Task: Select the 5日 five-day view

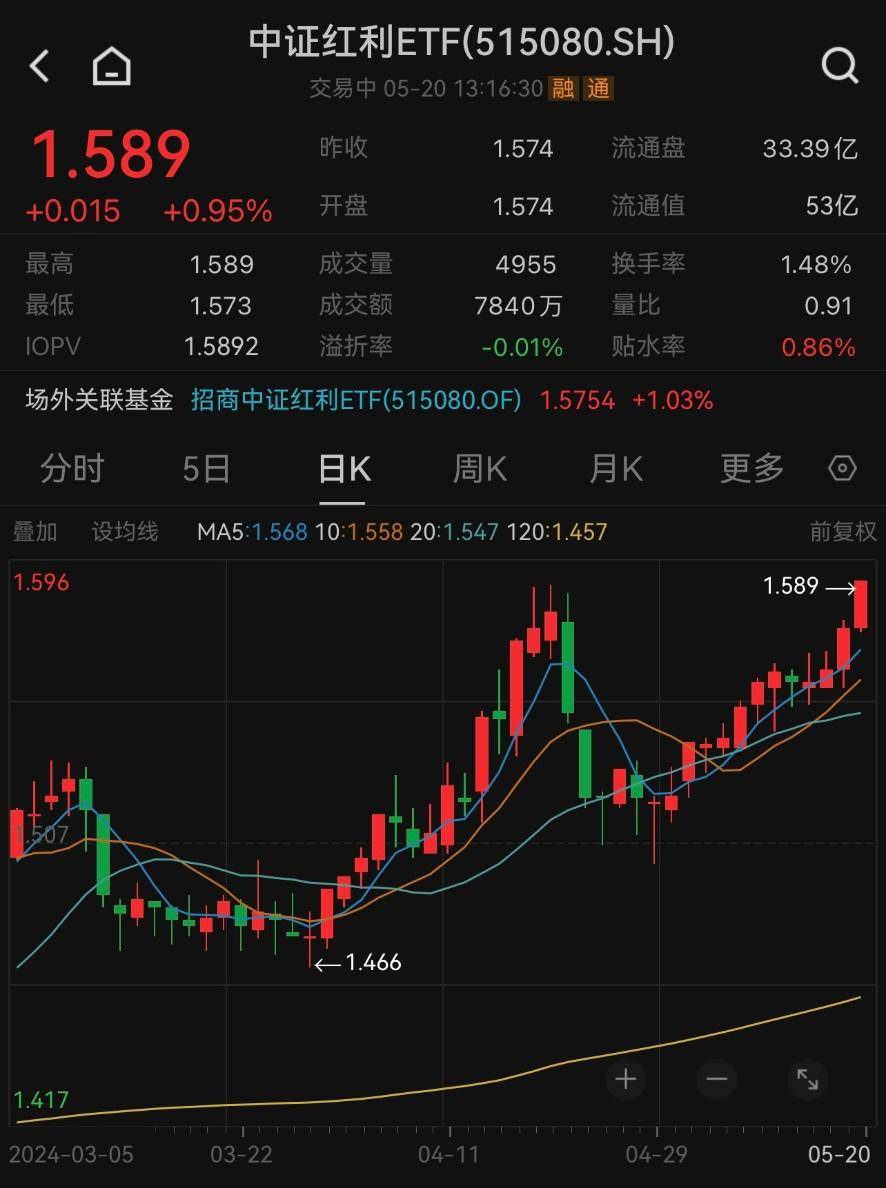Action: point(206,468)
